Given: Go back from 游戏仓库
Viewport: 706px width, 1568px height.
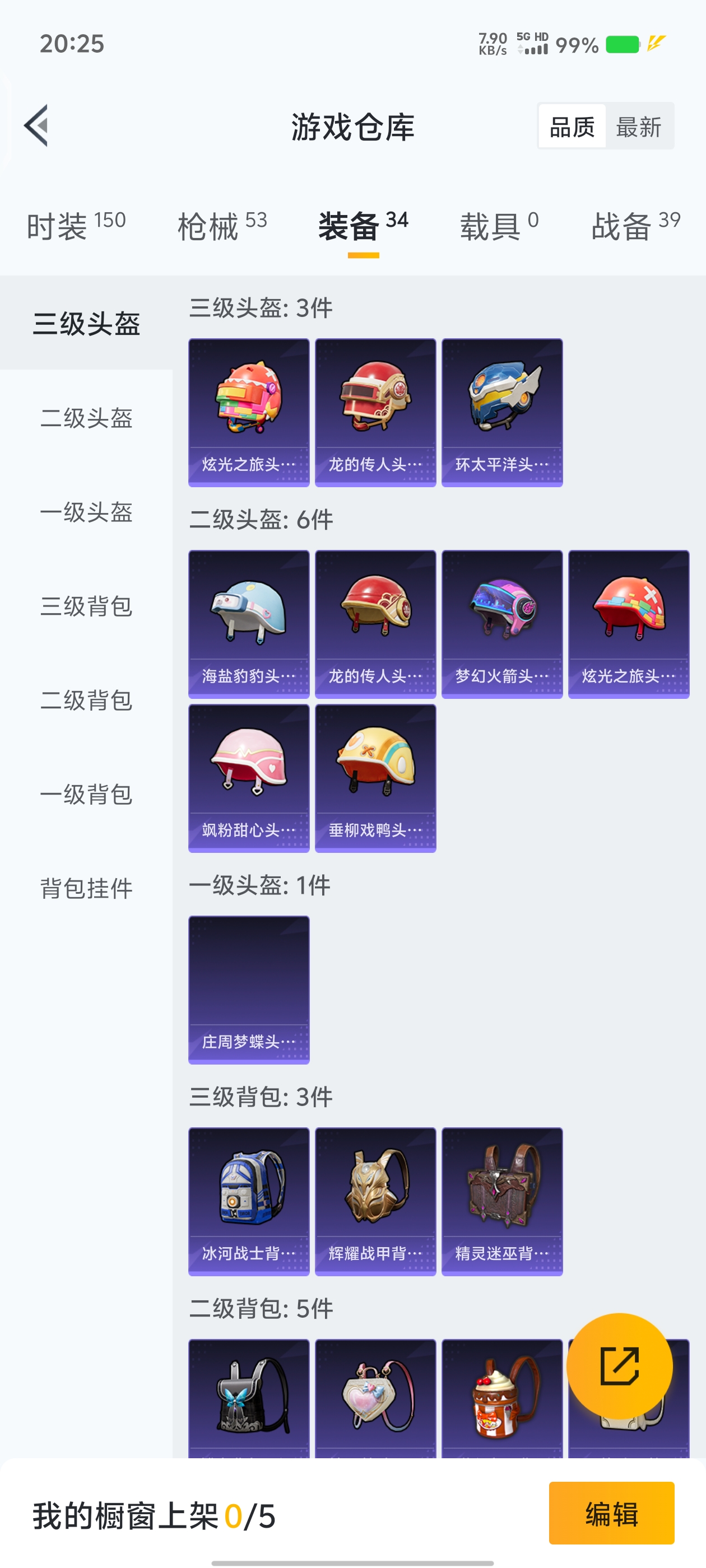Looking at the screenshot, I should tap(36, 126).
